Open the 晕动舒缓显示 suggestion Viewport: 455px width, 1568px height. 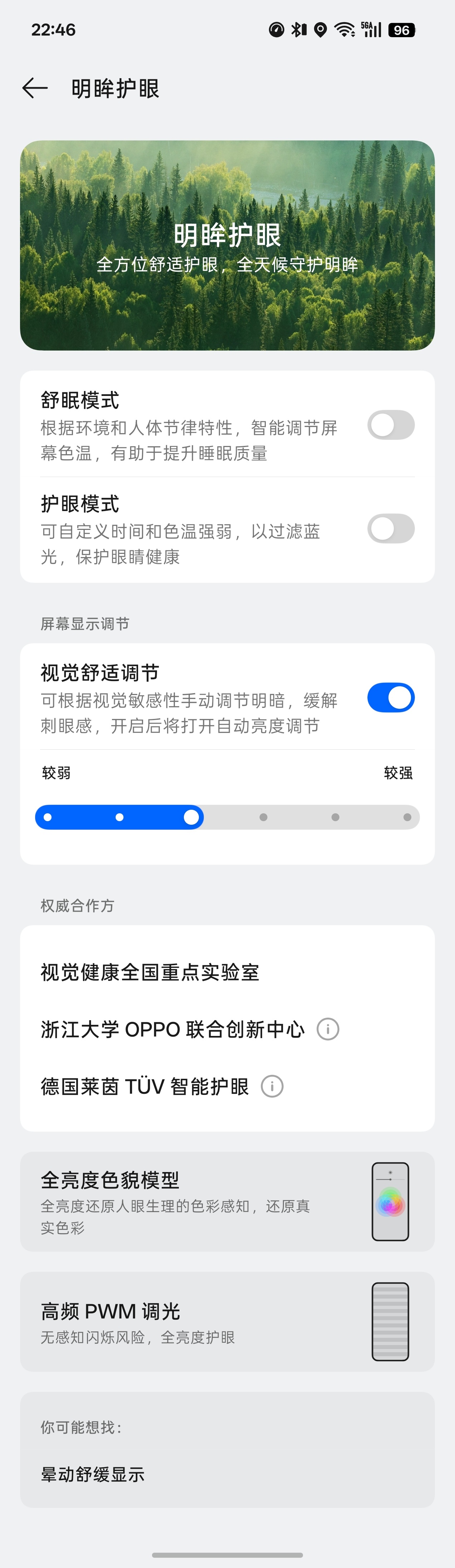(x=93, y=1474)
